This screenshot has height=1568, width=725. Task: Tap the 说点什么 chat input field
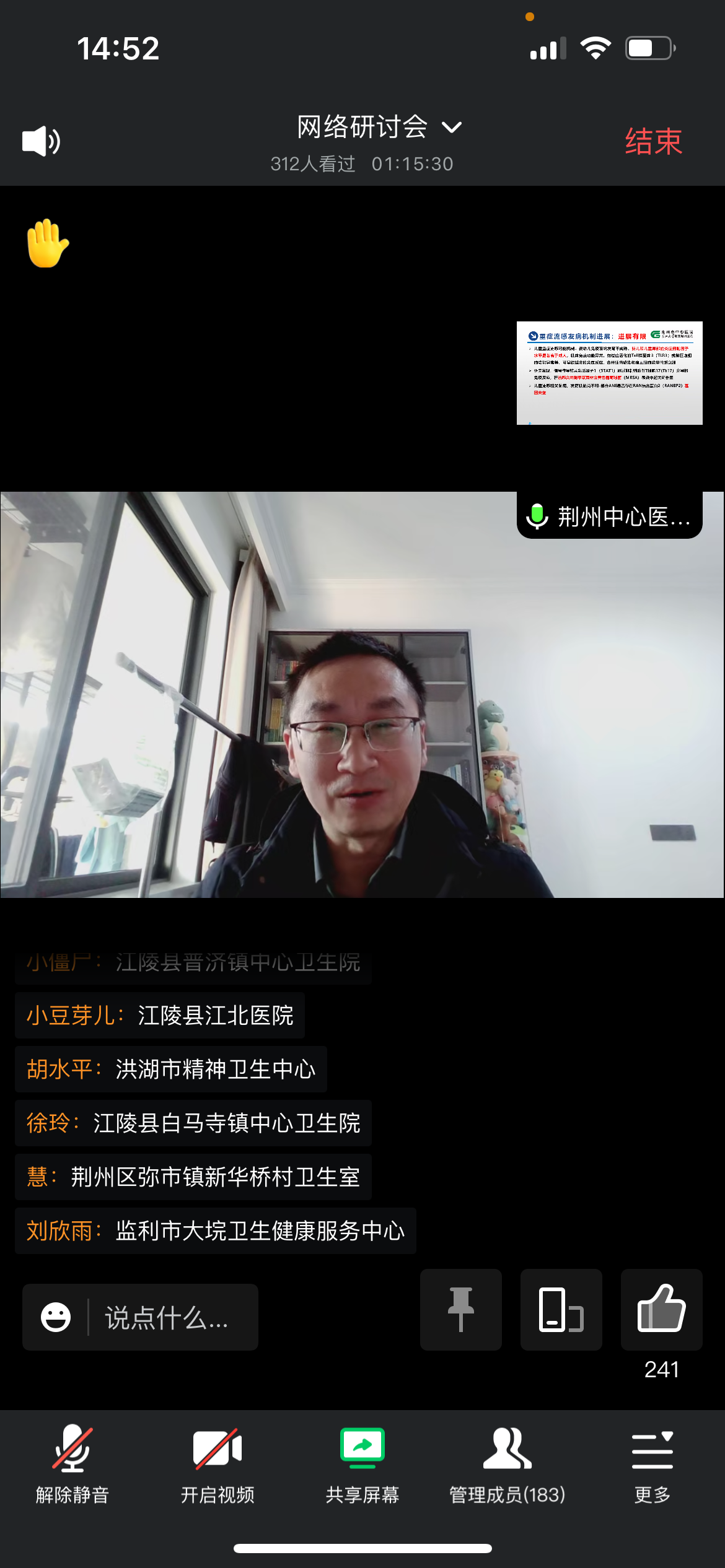coord(167,1317)
